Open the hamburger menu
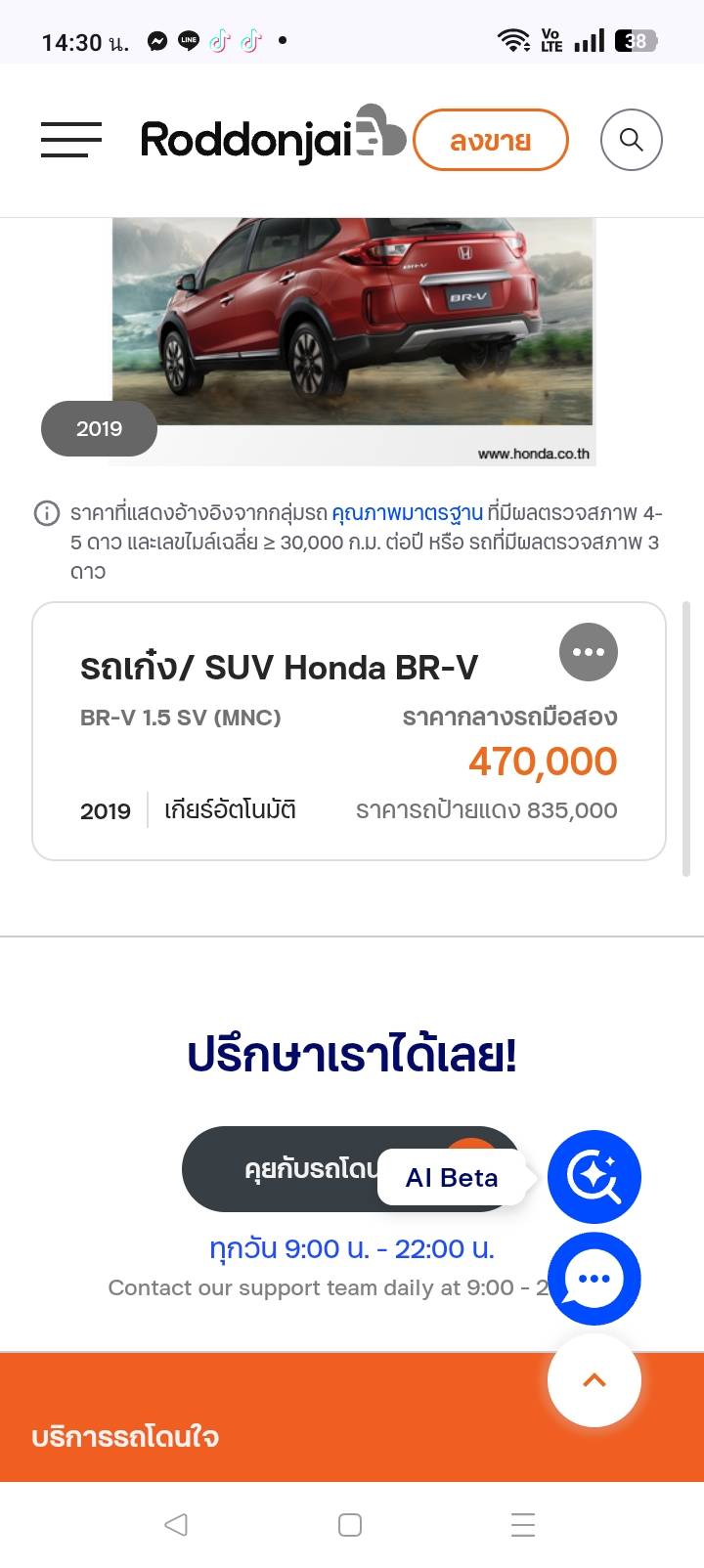 (x=71, y=140)
